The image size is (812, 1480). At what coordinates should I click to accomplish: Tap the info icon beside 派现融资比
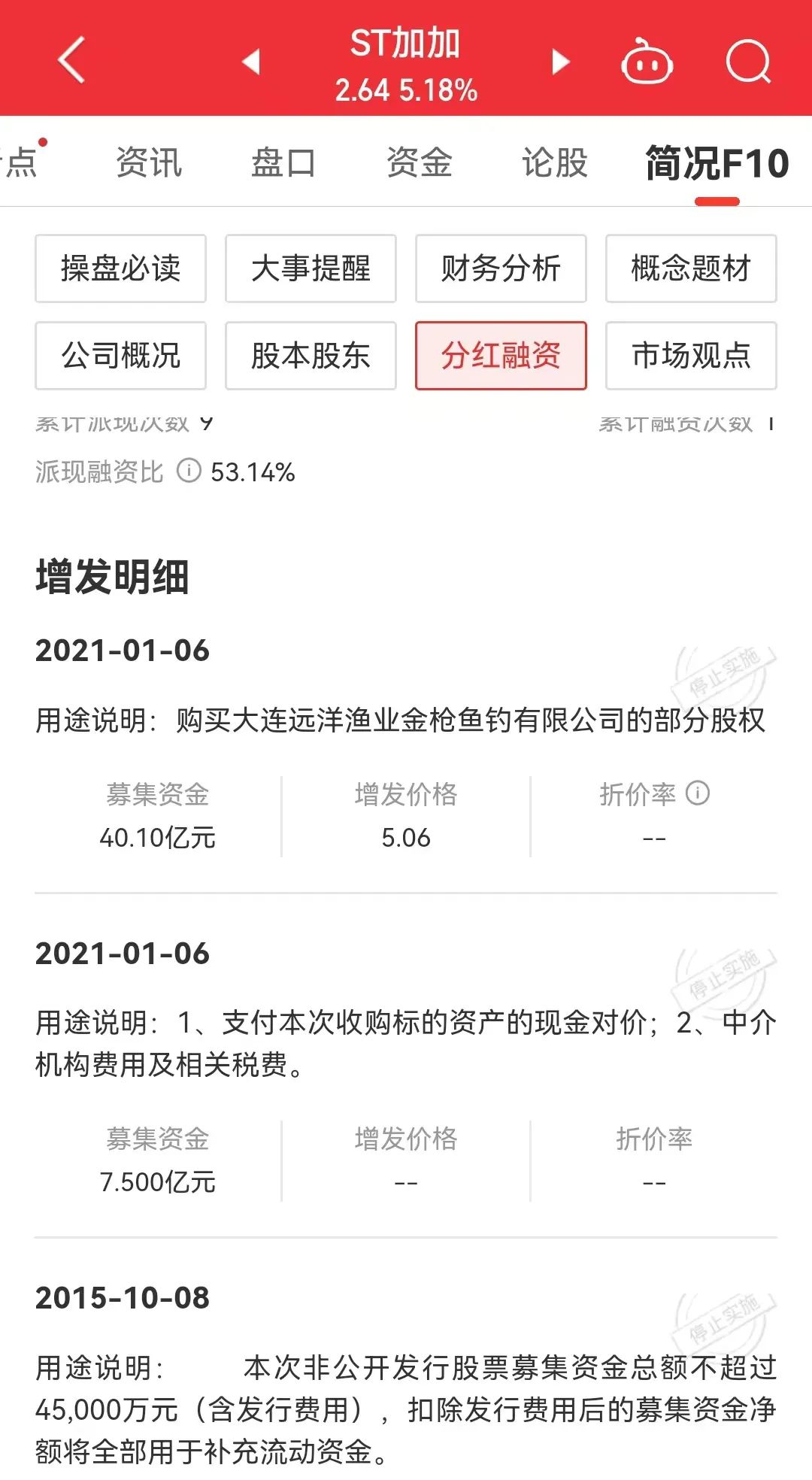coord(189,471)
